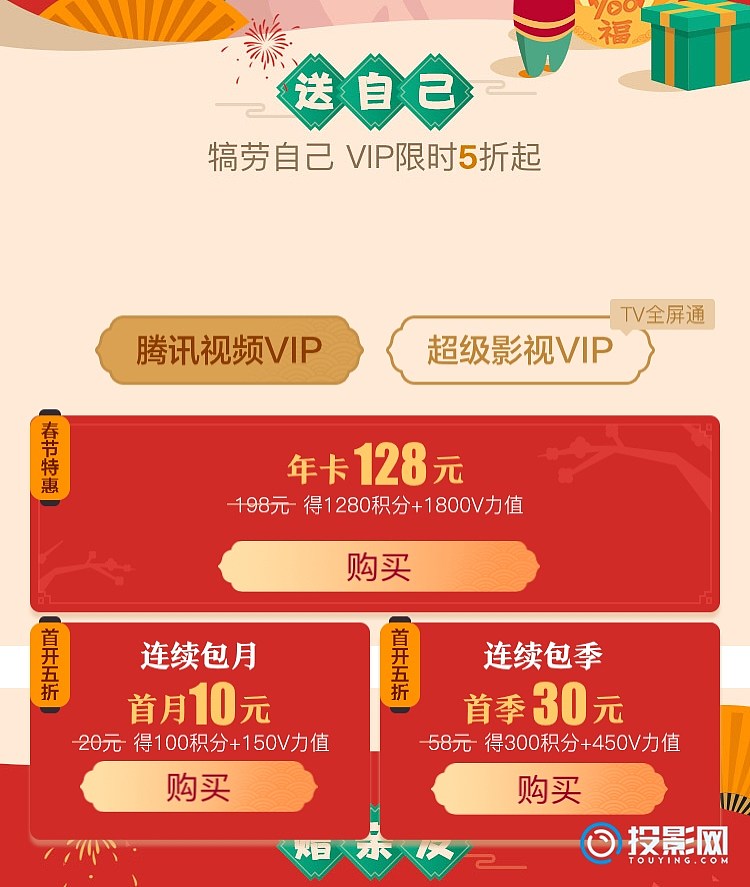The width and height of the screenshot is (750, 887).
Task: Purchase 连续包季 for 30元 first quarter
Action: coord(549,789)
